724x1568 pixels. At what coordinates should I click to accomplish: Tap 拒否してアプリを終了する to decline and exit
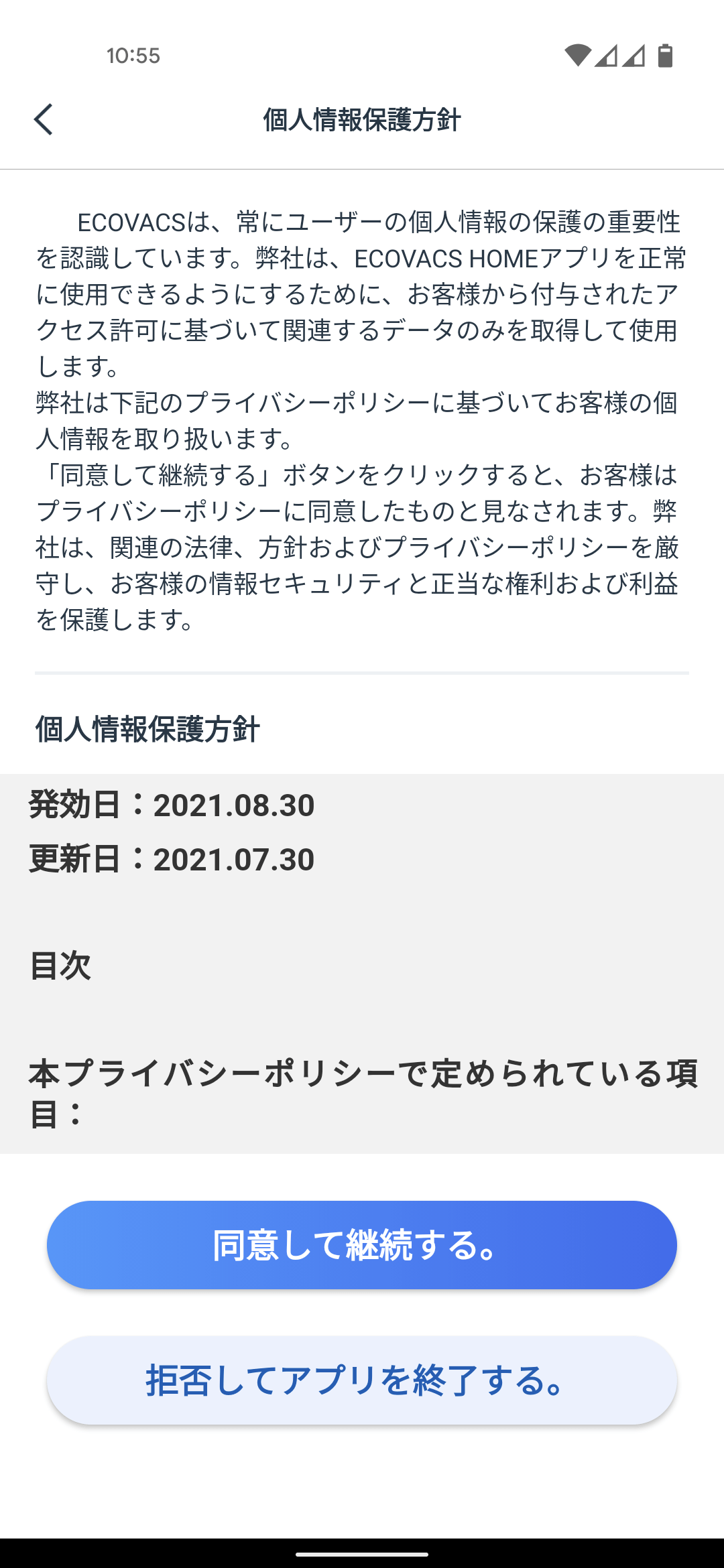click(x=362, y=1380)
